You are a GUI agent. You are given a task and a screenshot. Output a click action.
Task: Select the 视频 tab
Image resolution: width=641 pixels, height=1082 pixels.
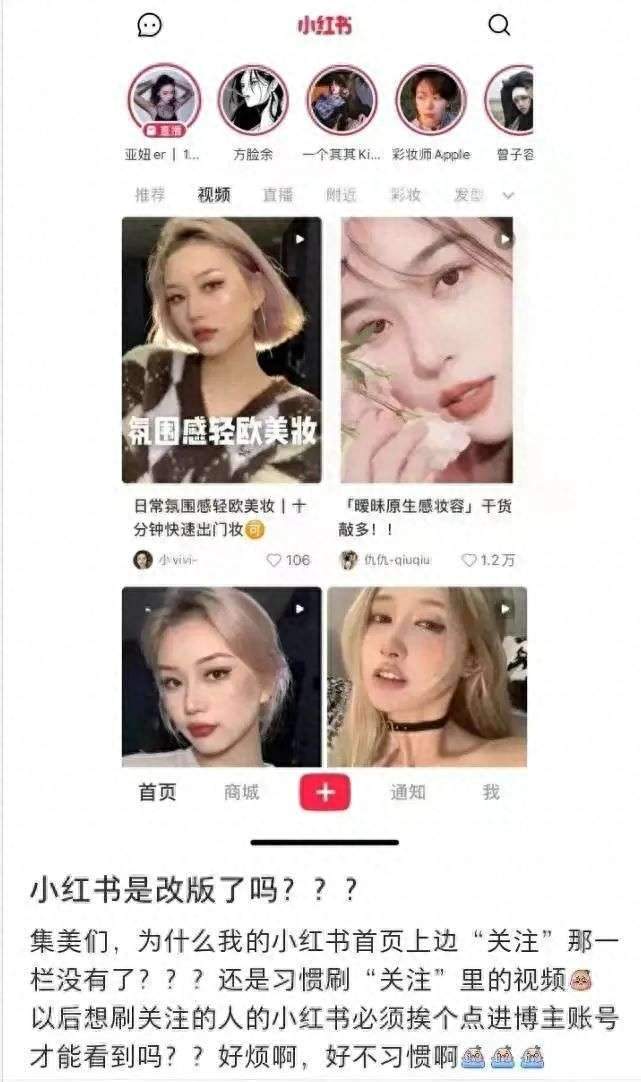pyautogui.click(x=214, y=195)
